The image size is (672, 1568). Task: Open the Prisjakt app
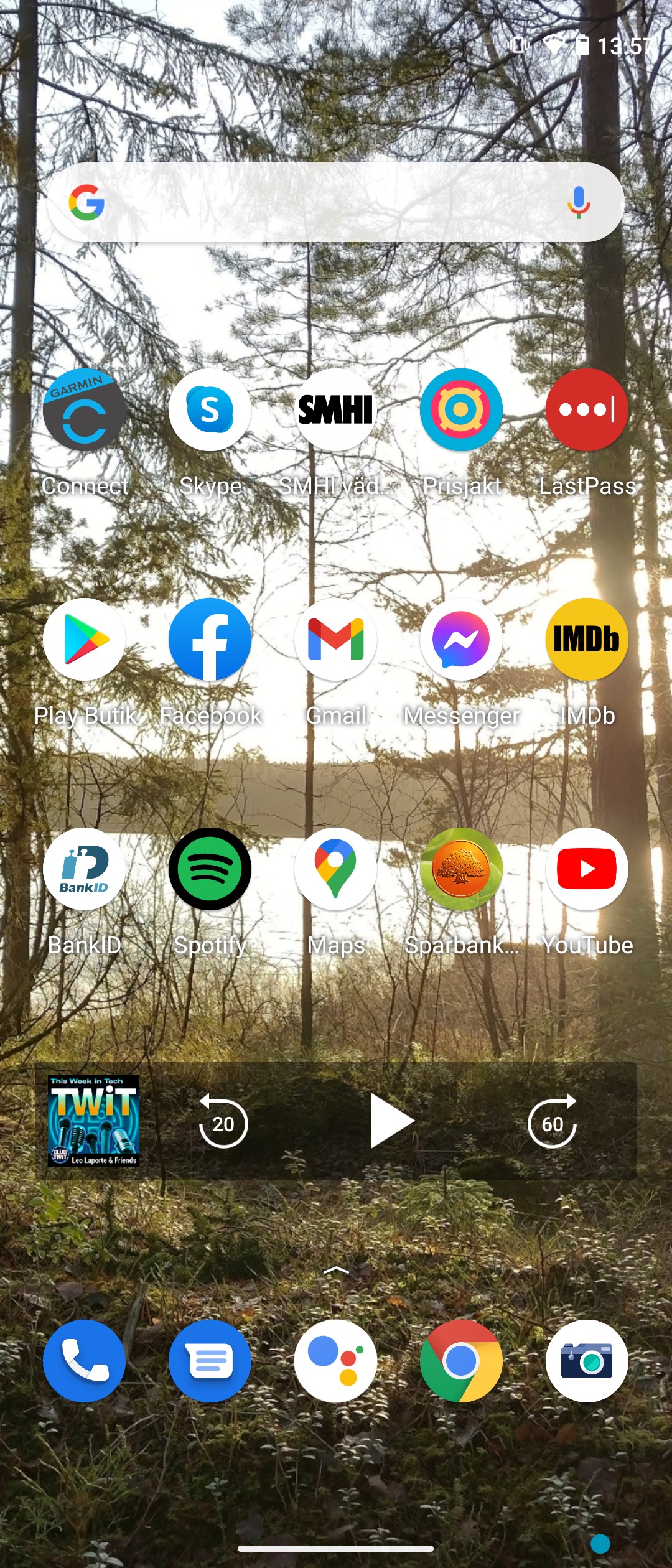461,410
